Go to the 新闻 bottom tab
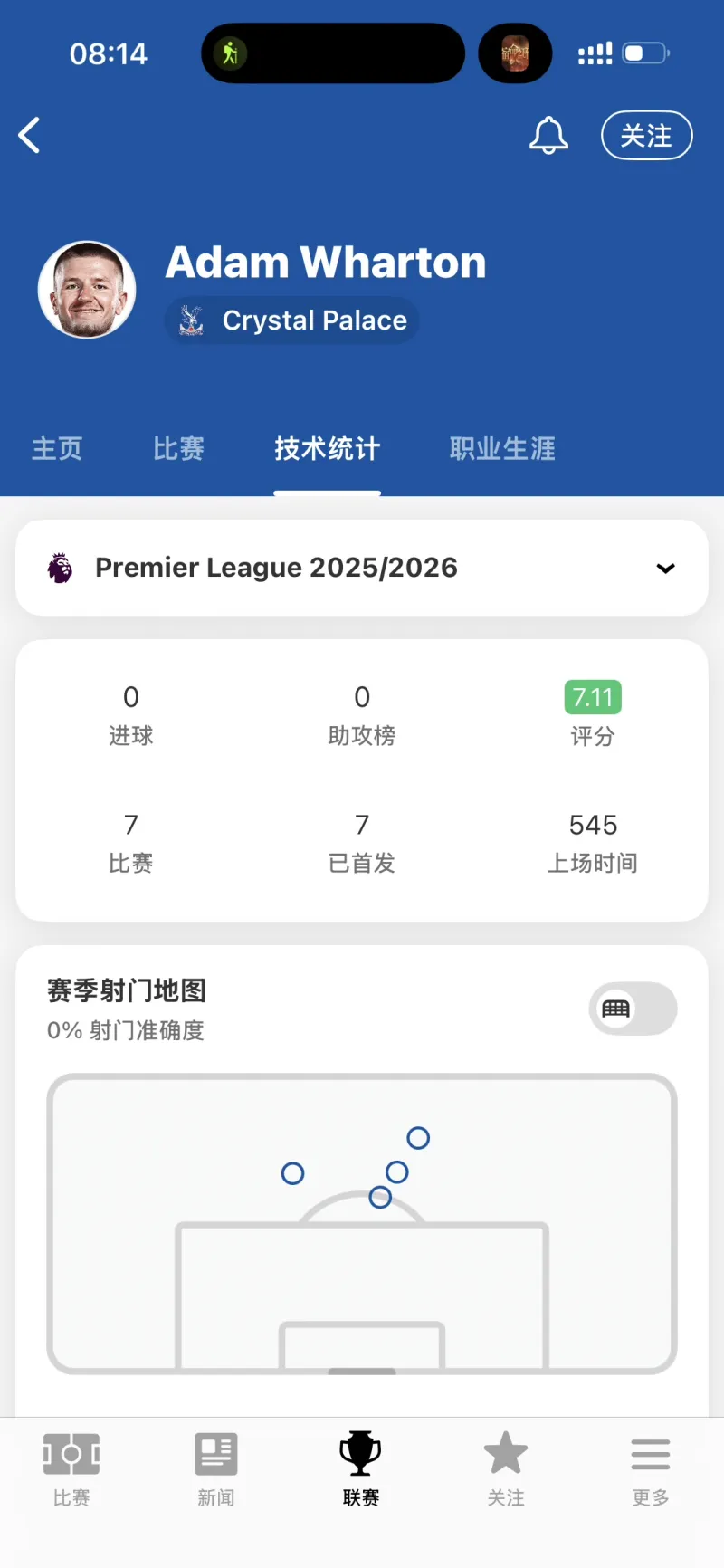The image size is (724, 1568). point(216,1468)
